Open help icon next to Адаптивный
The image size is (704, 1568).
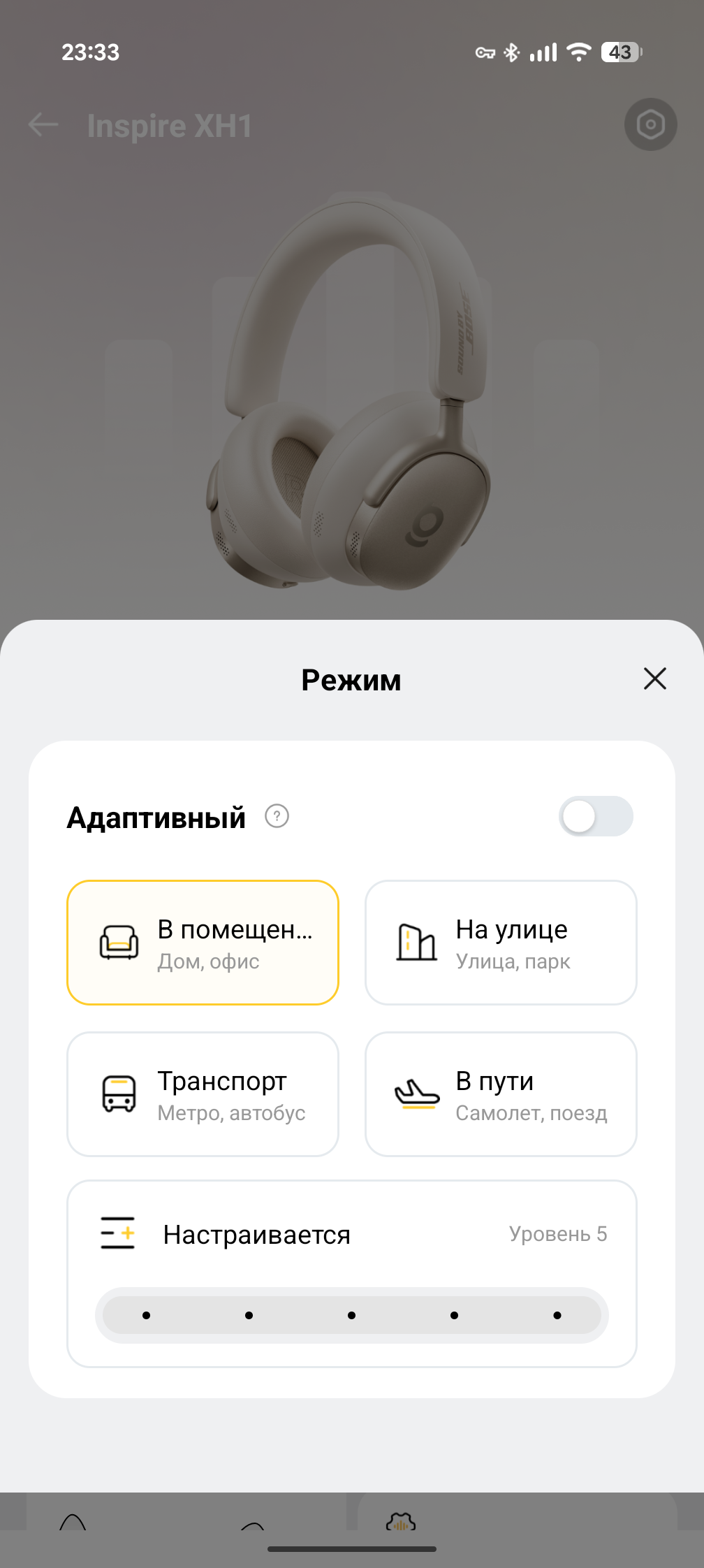click(x=277, y=816)
